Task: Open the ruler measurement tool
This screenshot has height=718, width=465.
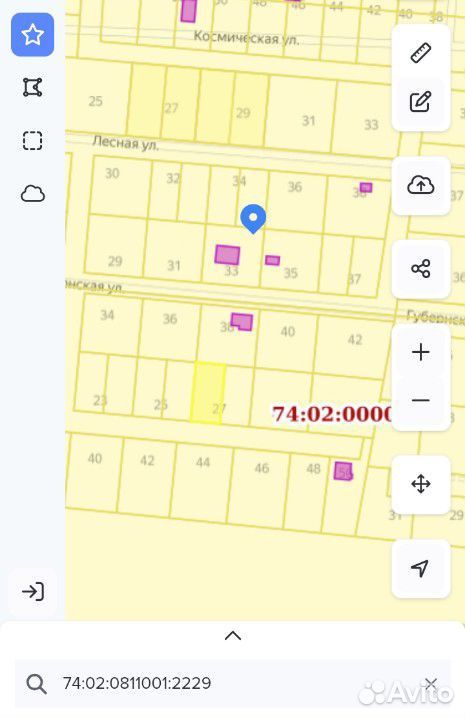Action: pyautogui.click(x=421, y=52)
